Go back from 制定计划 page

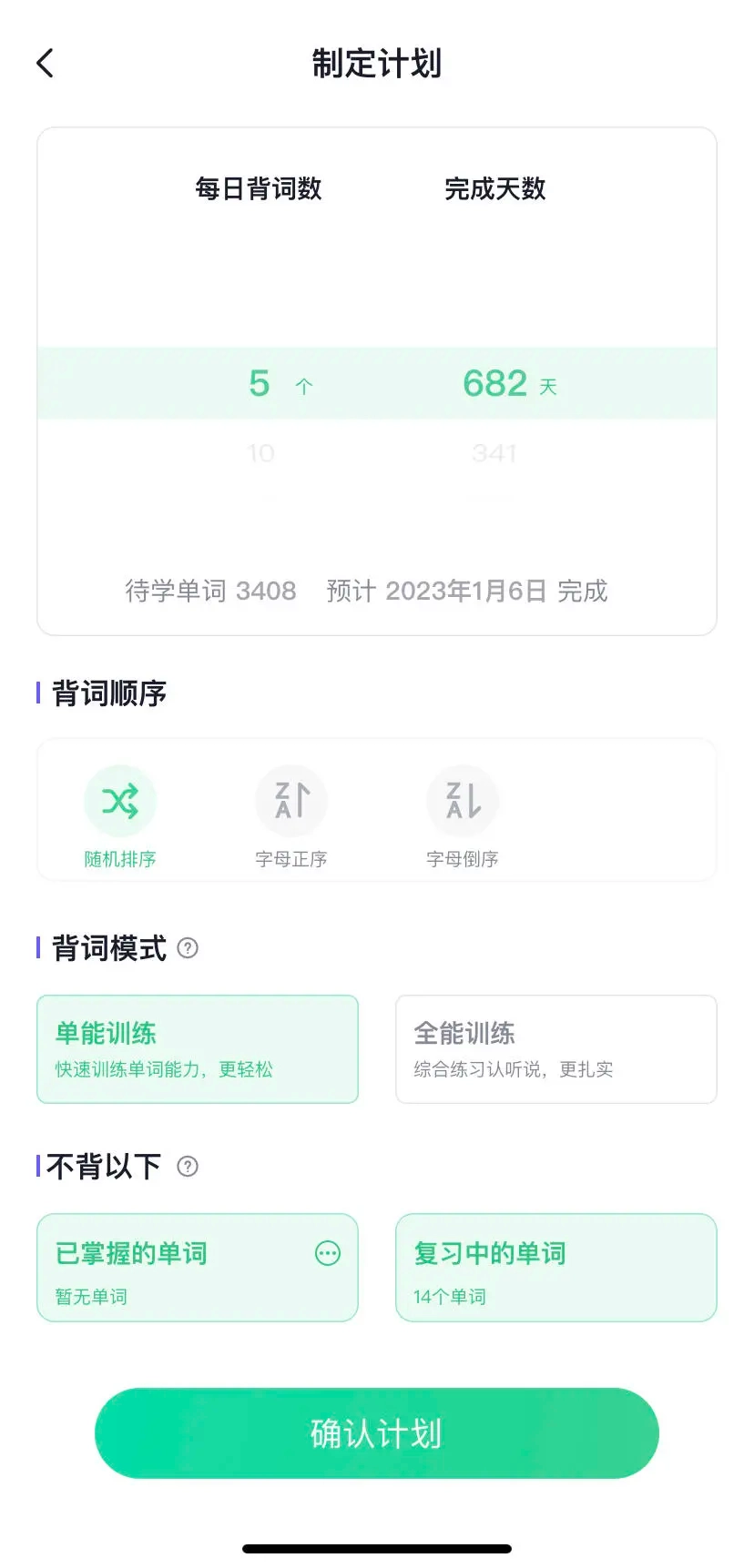click(46, 64)
